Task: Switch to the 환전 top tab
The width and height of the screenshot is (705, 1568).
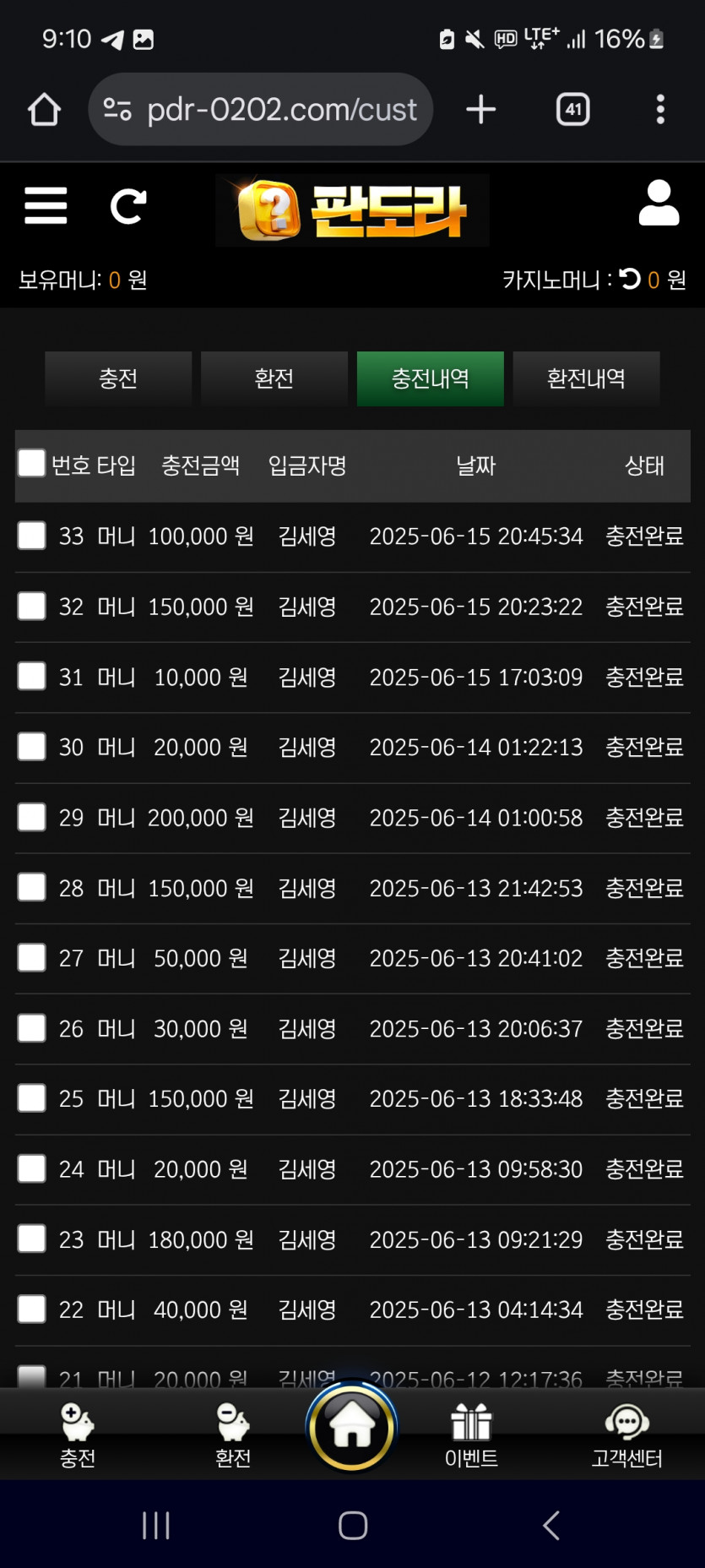Action: (x=274, y=378)
